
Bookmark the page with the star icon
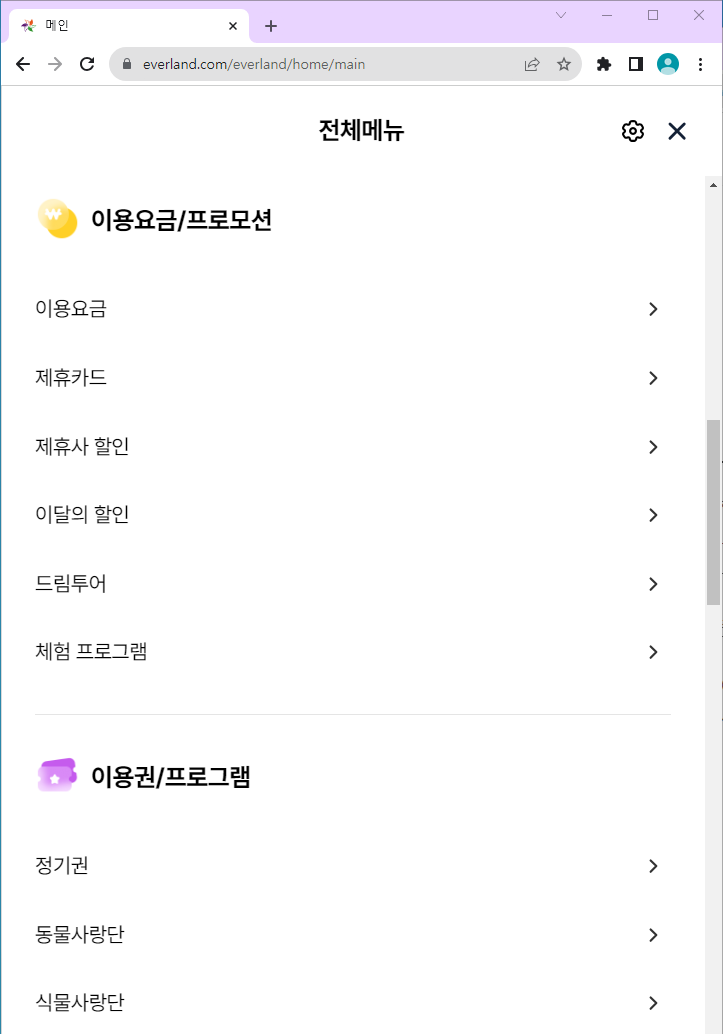tap(565, 62)
